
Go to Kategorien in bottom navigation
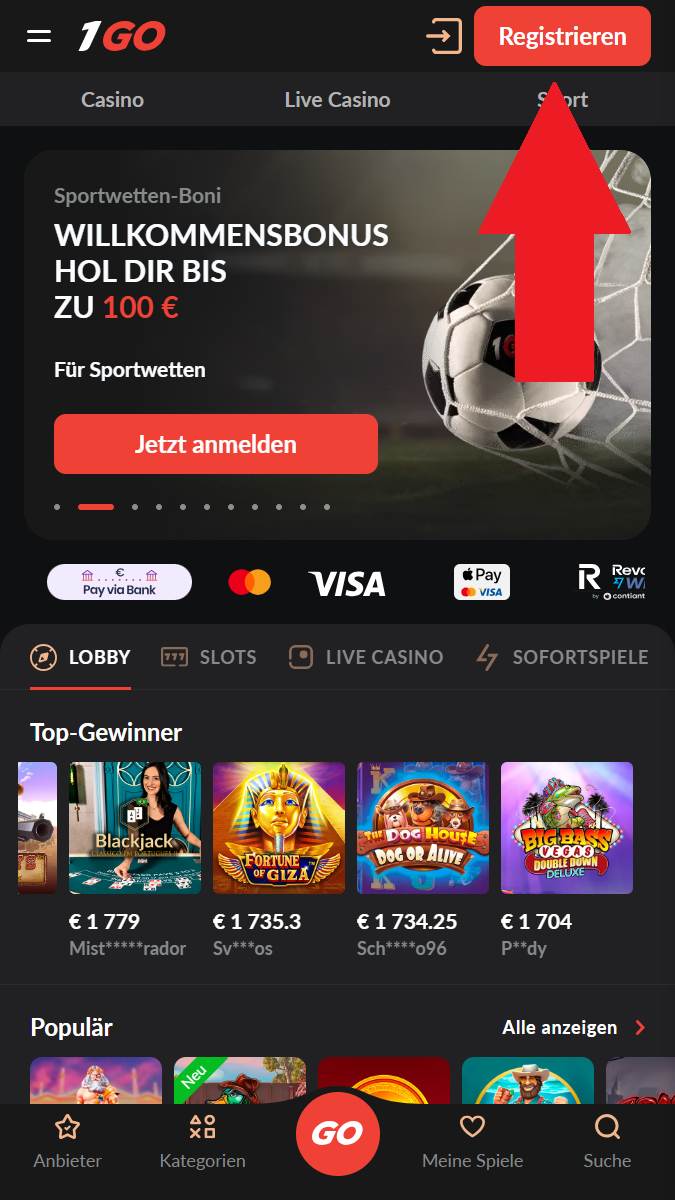click(x=202, y=1142)
